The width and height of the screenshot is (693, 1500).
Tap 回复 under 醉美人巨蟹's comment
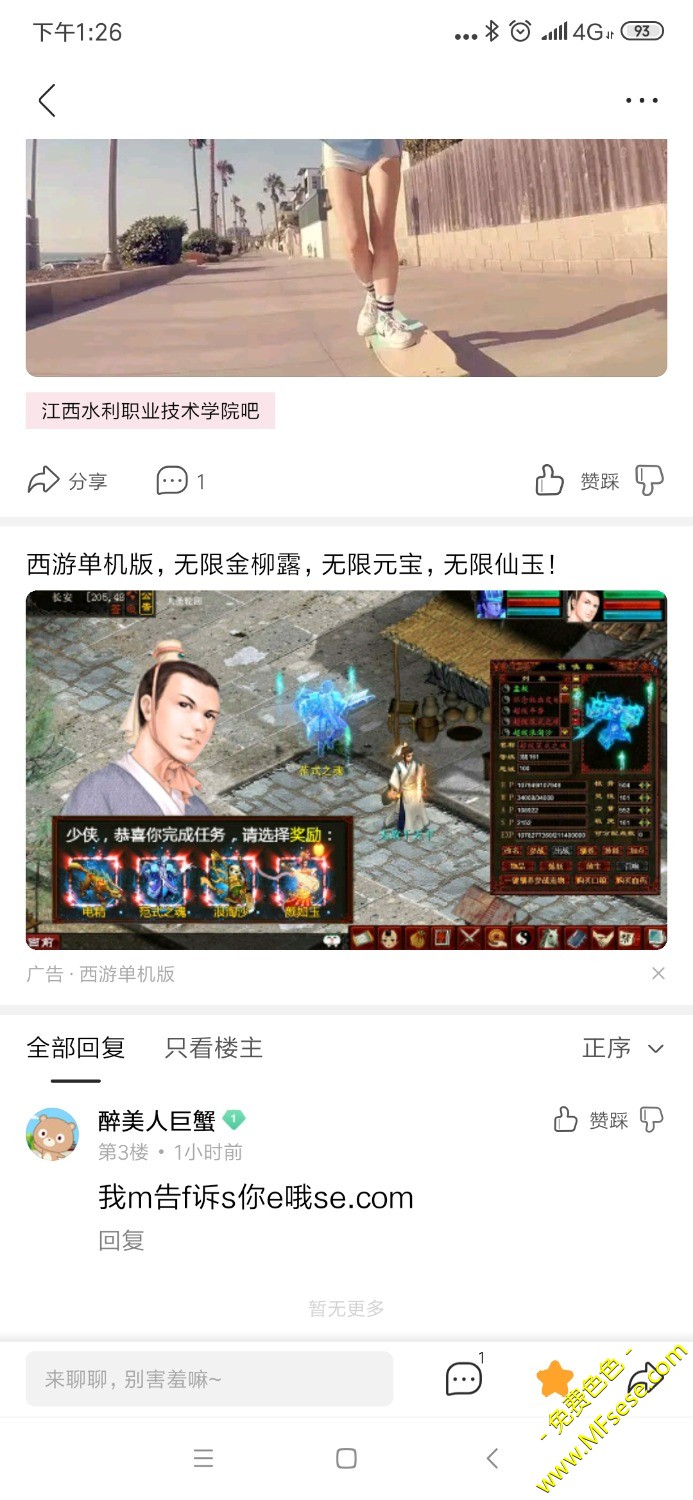pyautogui.click(x=121, y=1241)
